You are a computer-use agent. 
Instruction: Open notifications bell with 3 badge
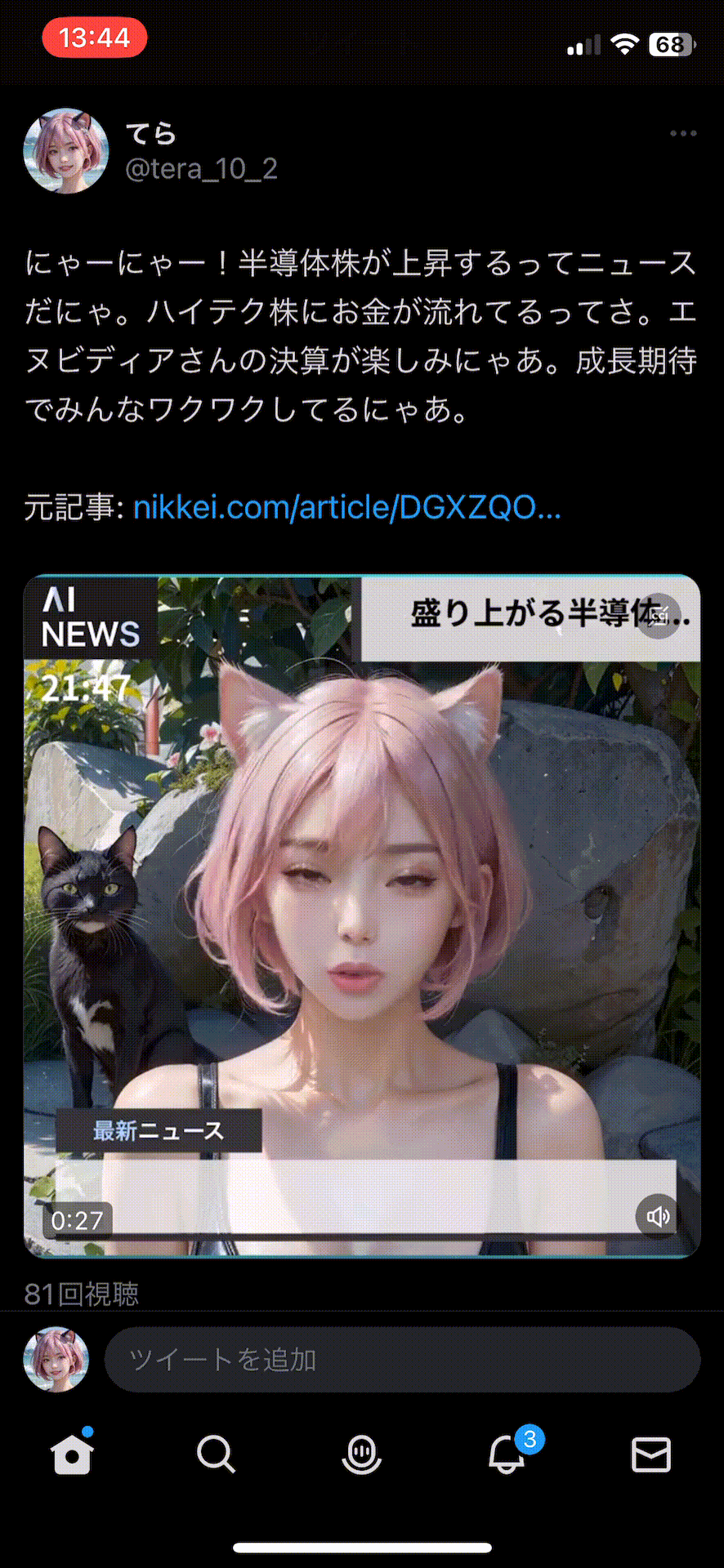[x=507, y=1454]
